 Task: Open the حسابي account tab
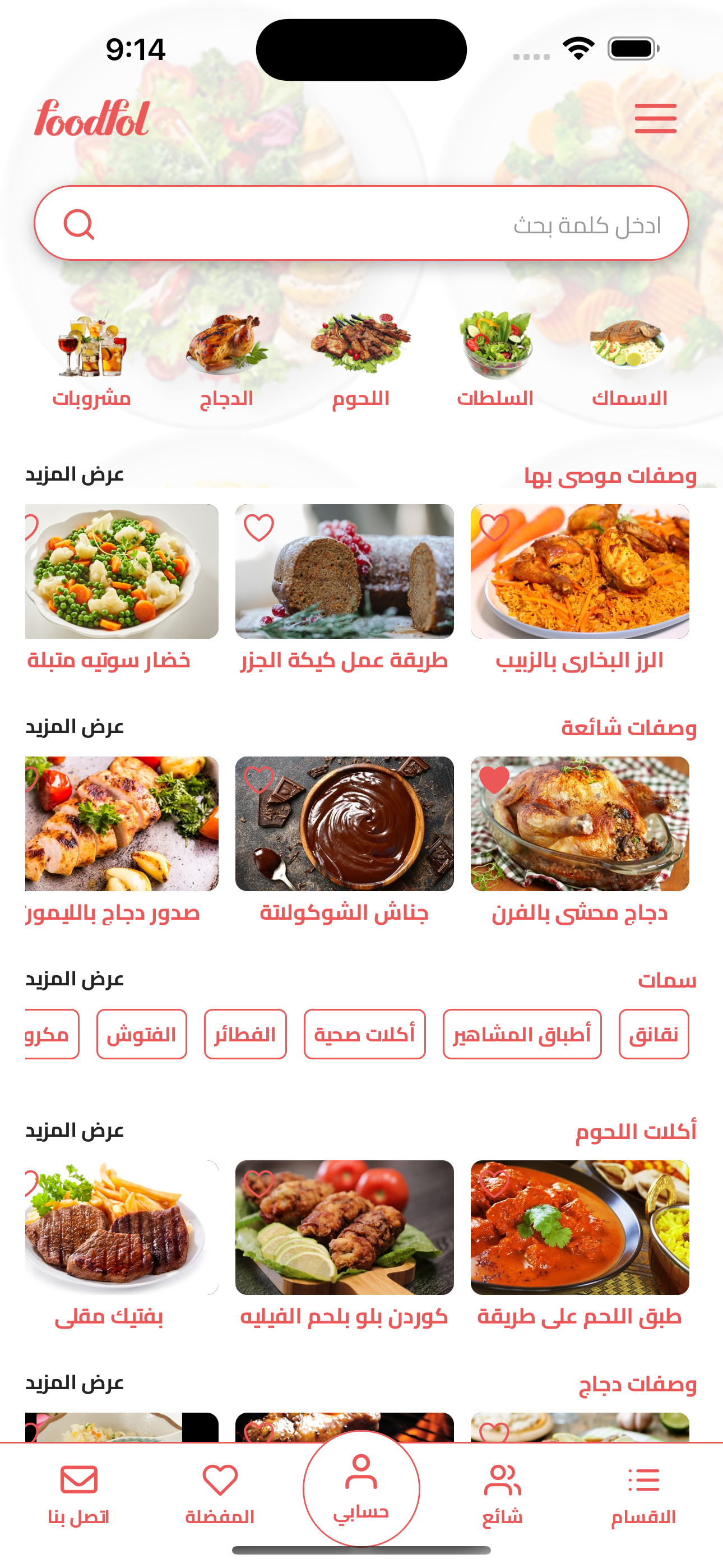(361, 1488)
